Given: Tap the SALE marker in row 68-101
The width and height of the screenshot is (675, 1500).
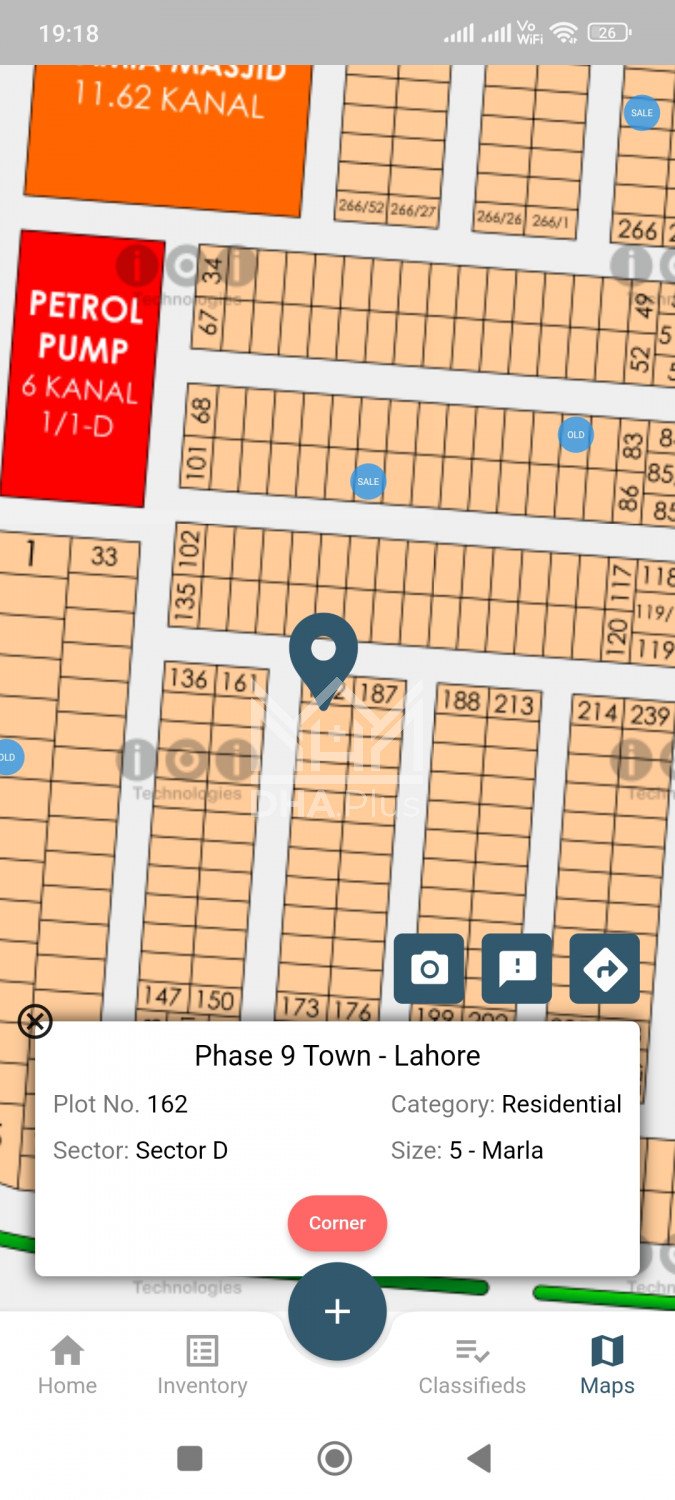Looking at the screenshot, I should click(x=368, y=481).
